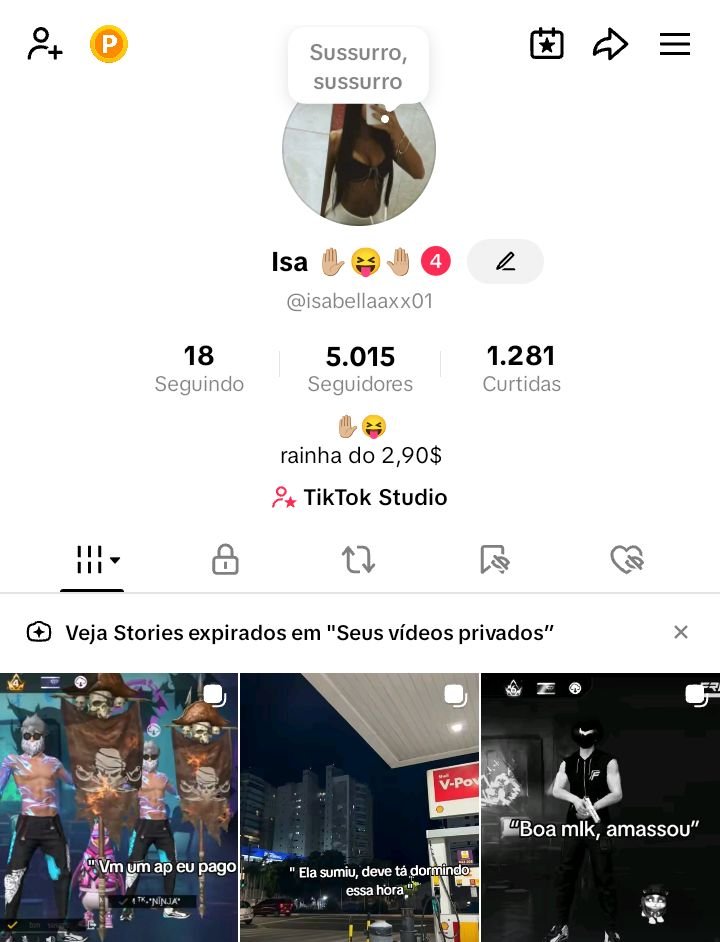Open the coins balance icon

coord(109,44)
